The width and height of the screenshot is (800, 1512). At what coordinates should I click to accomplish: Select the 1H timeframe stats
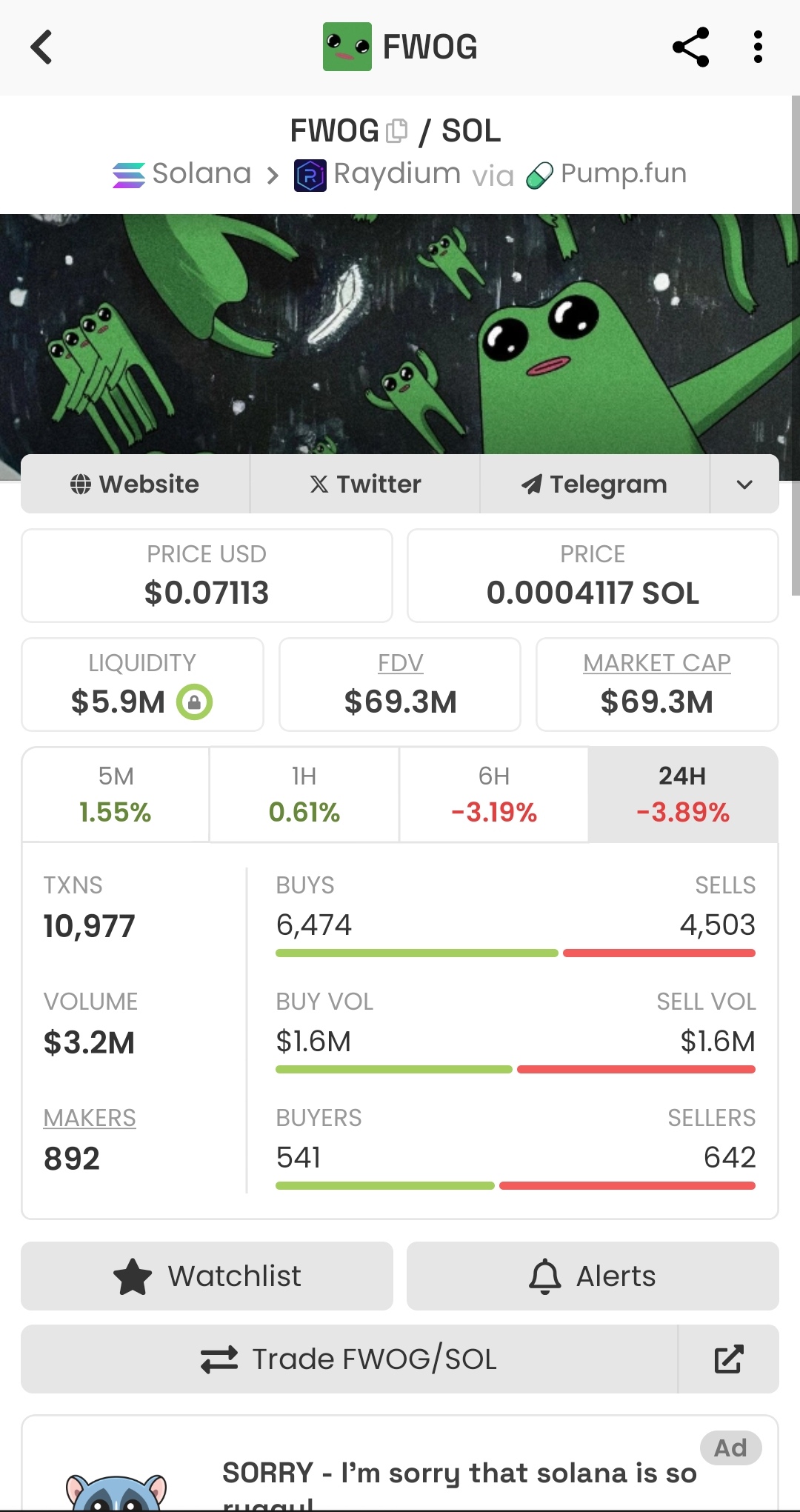coord(304,794)
